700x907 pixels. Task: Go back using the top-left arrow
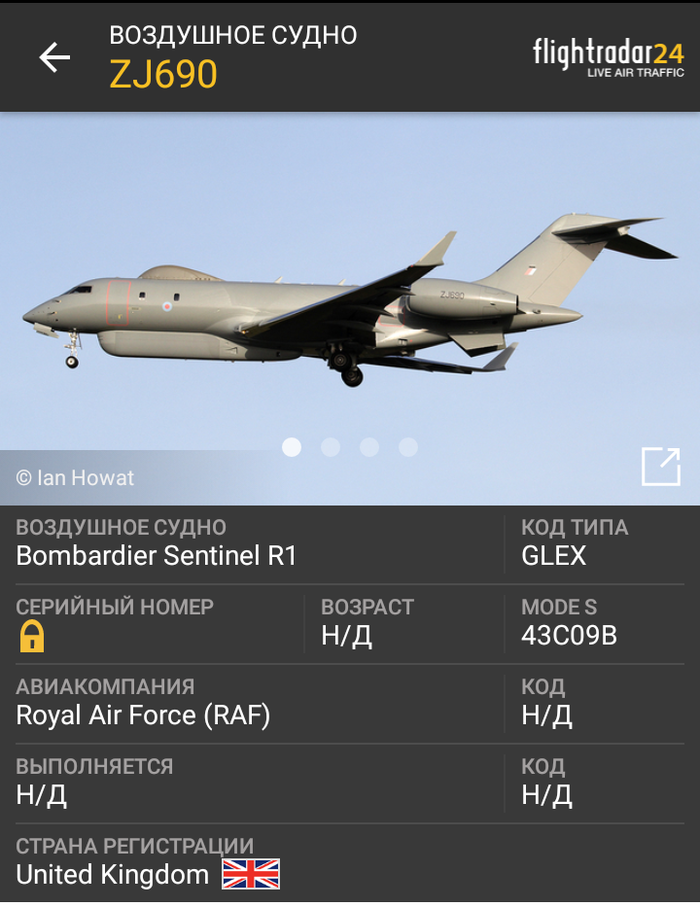[55, 57]
